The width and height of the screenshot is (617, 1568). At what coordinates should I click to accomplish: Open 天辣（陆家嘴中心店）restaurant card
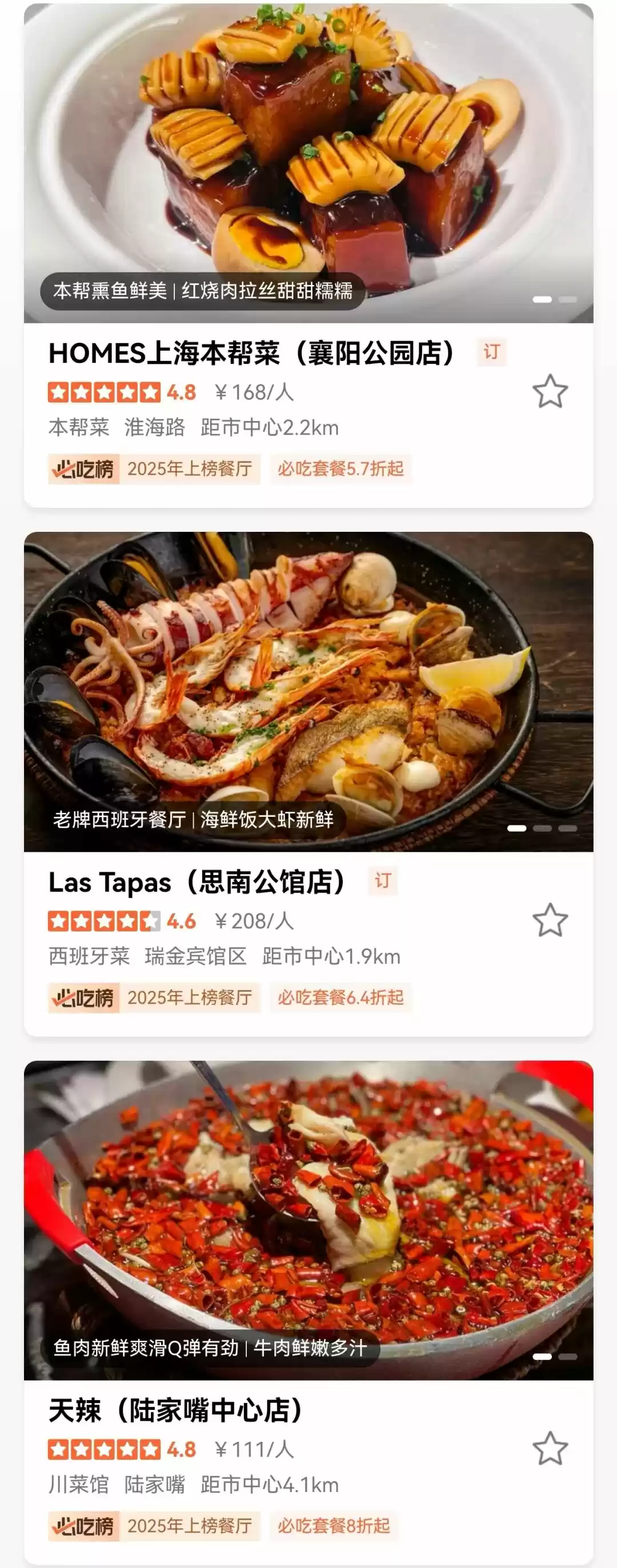[175, 1411]
